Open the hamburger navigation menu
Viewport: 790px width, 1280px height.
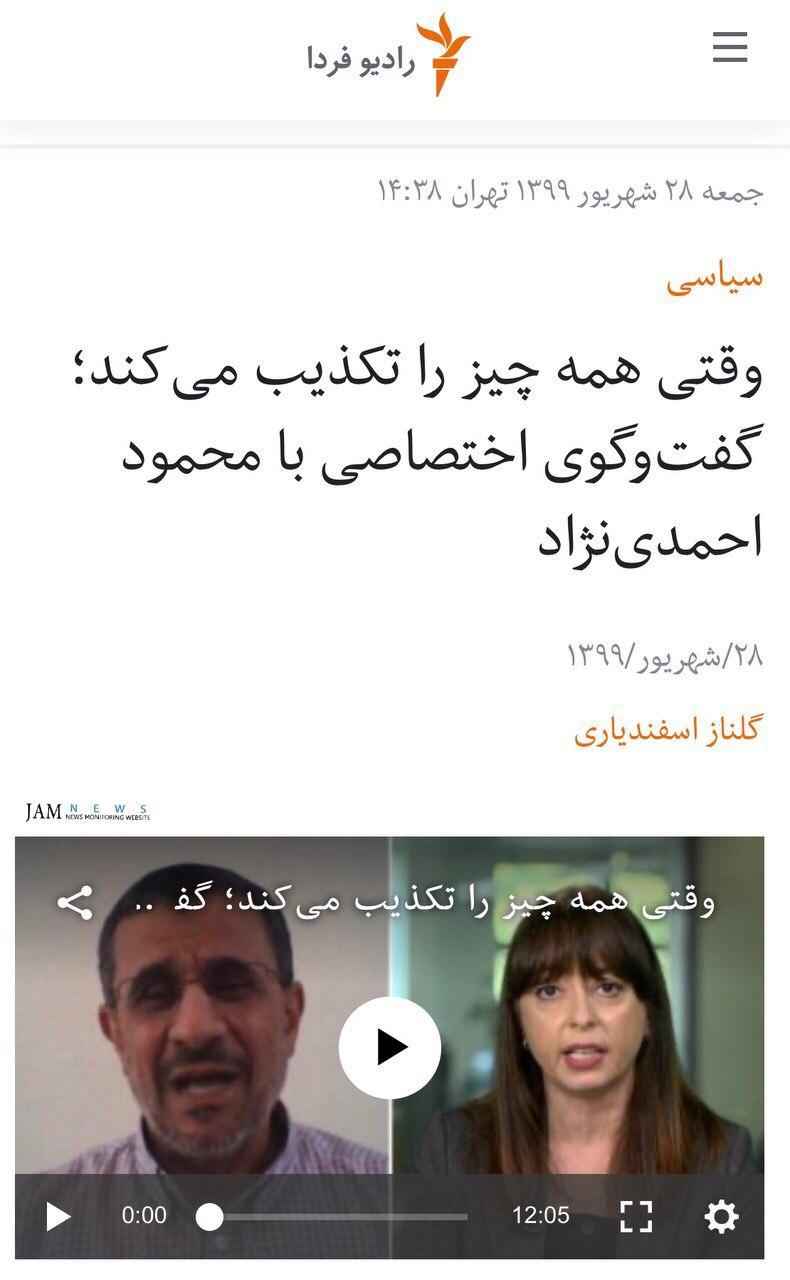(x=730, y=47)
